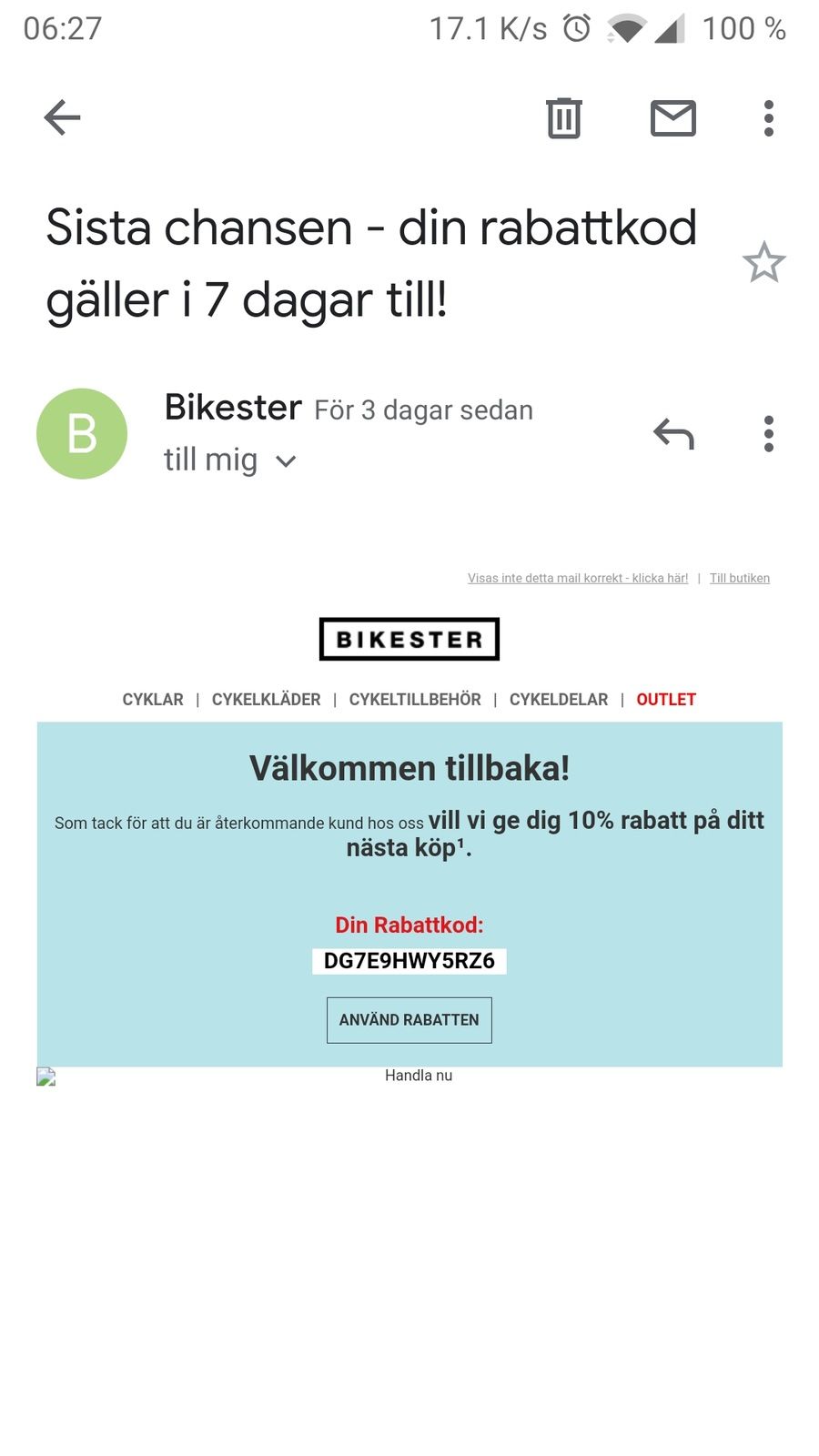
Task: Open the CYKELKLÄDER category
Action: 267,699
